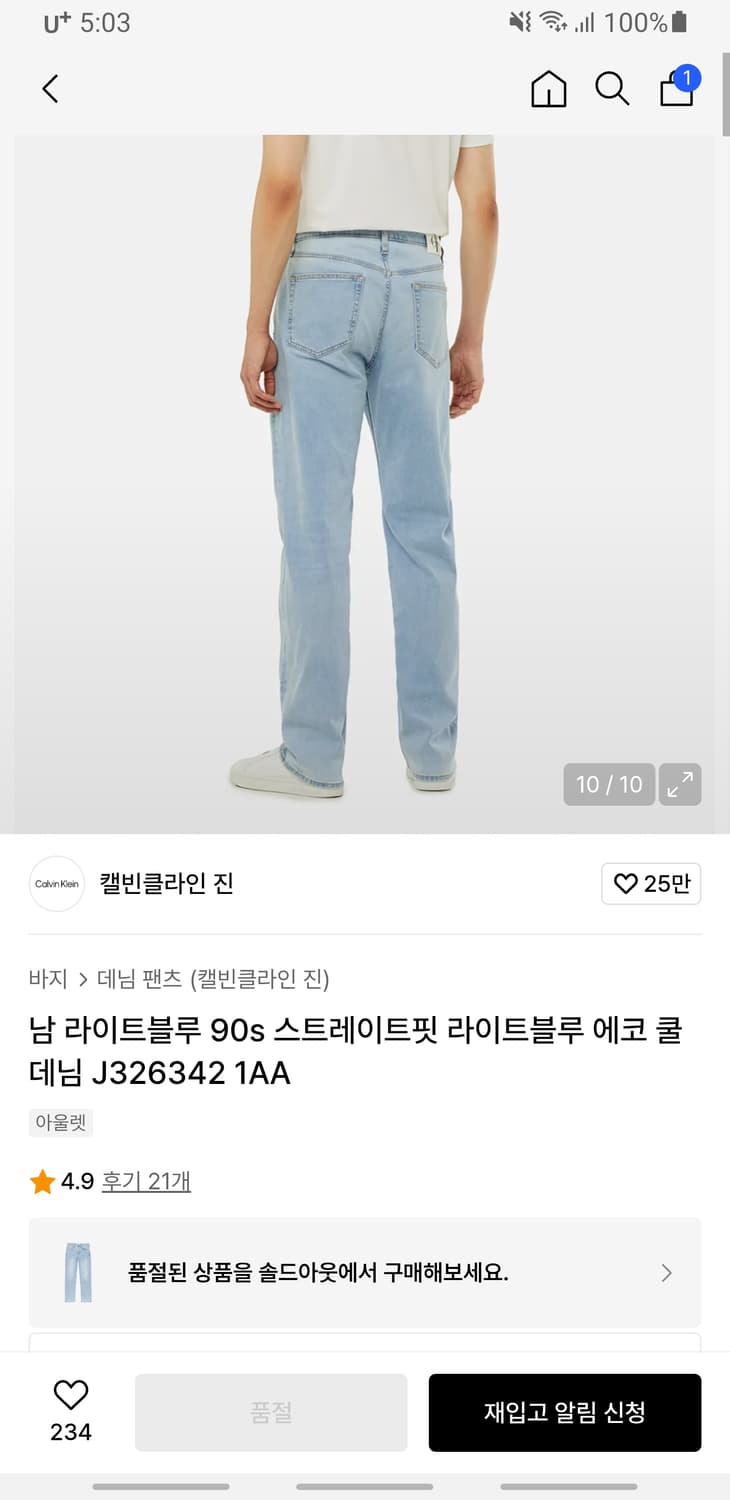The image size is (730, 1500).
Task: Toggle the brand favorite heart showing 25만
Action: tap(651, 884)
